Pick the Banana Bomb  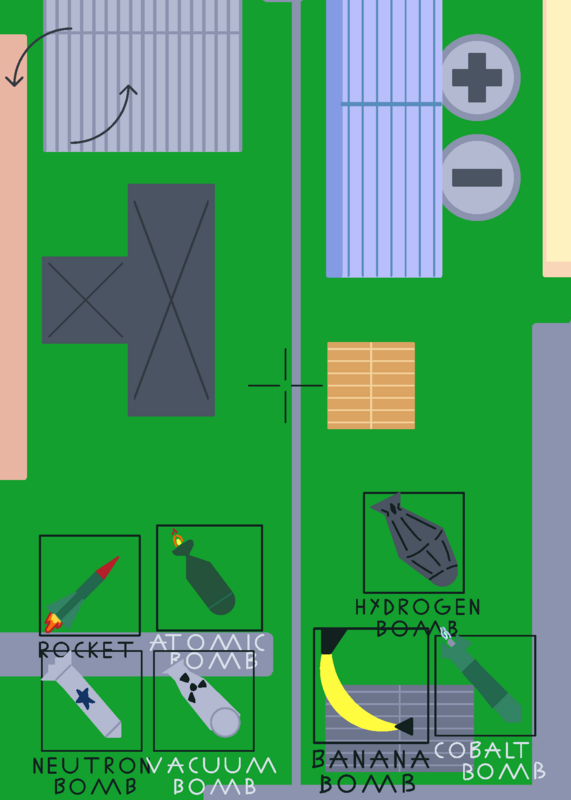pos(371,685)
